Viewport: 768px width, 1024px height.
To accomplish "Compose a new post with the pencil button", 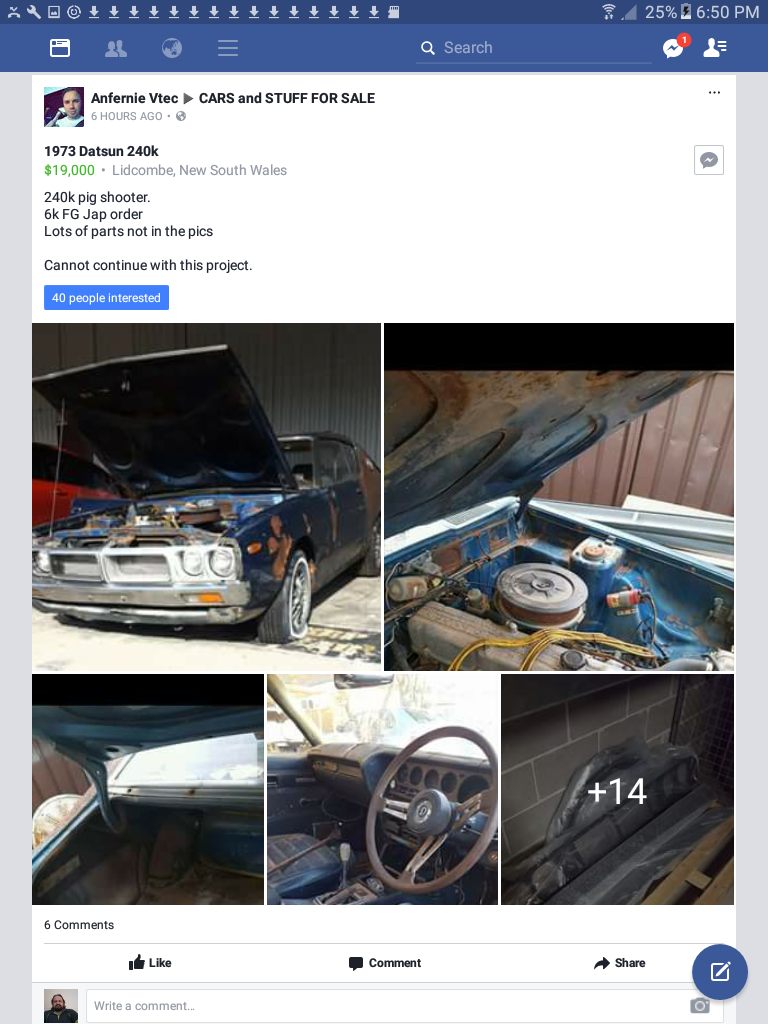I will point(720,972).
